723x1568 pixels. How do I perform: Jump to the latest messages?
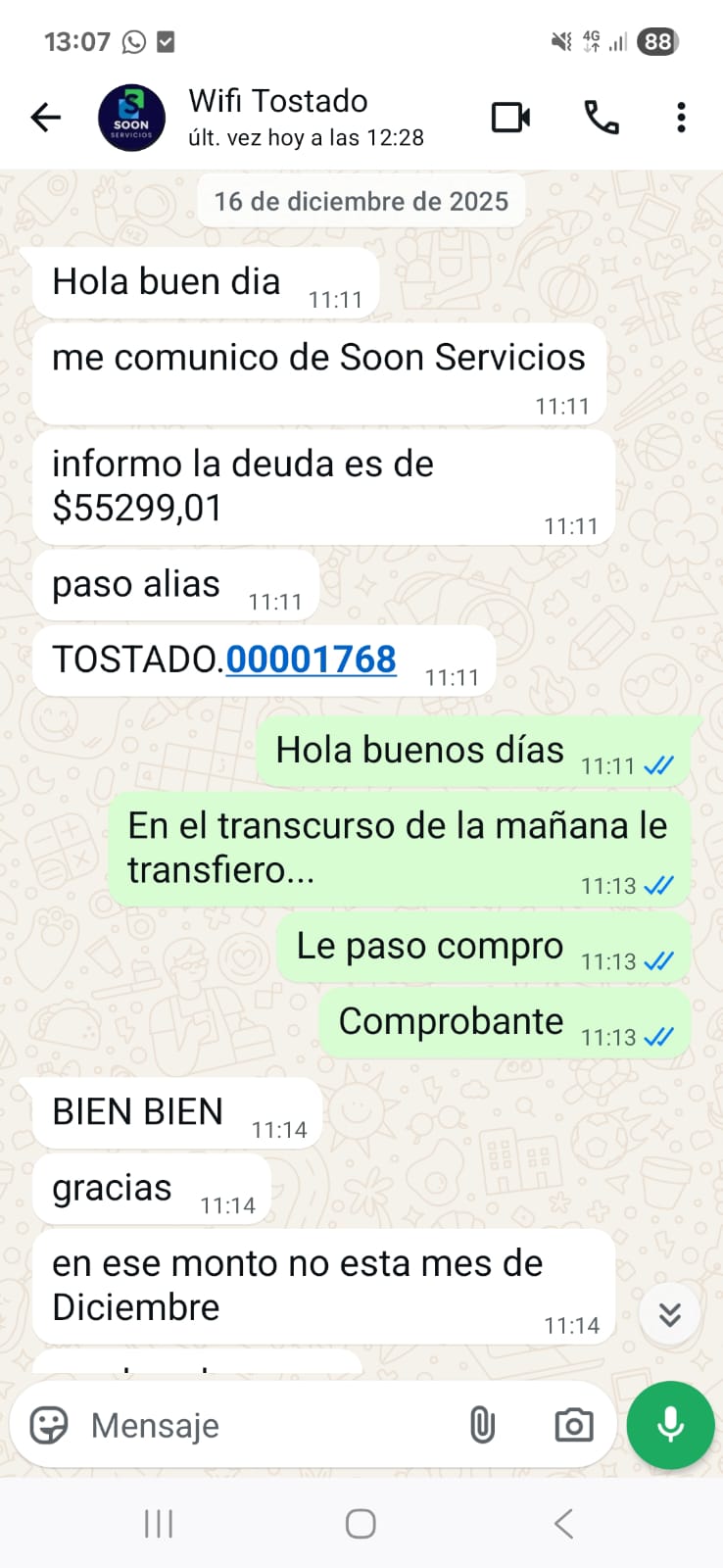[x=669, y=1314]
